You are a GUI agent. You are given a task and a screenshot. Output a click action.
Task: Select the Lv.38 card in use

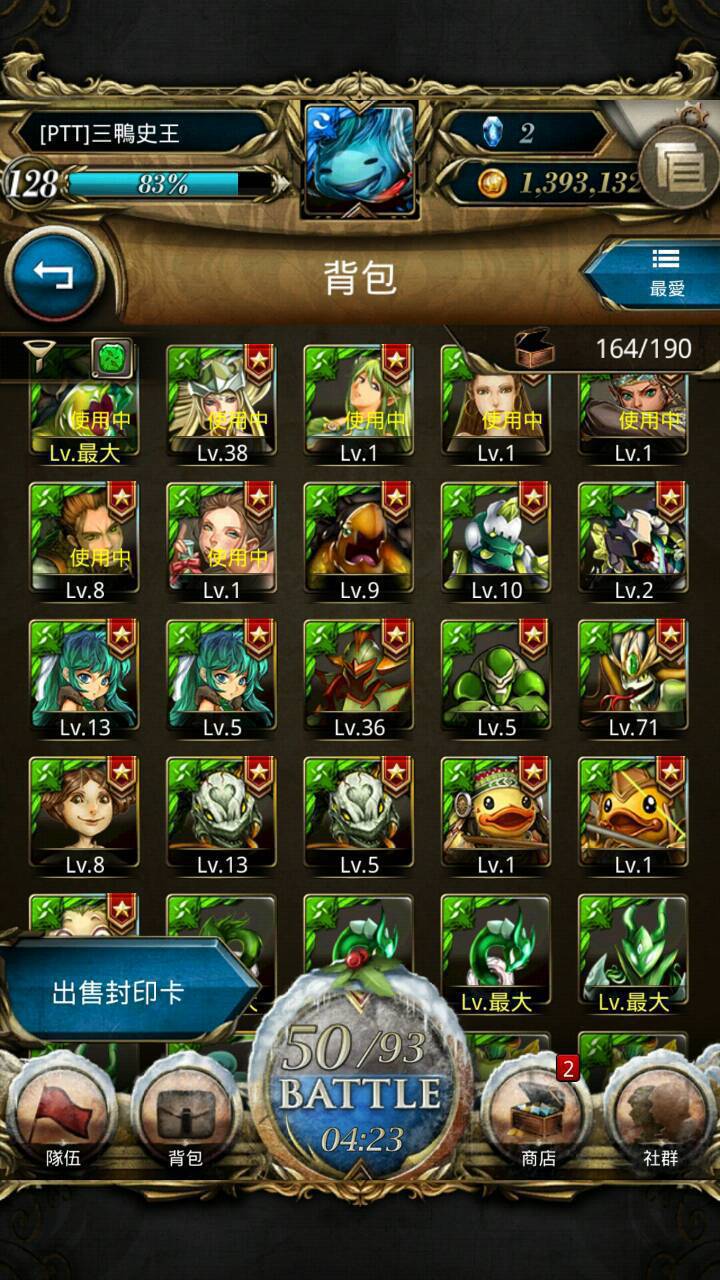[221, 405]
